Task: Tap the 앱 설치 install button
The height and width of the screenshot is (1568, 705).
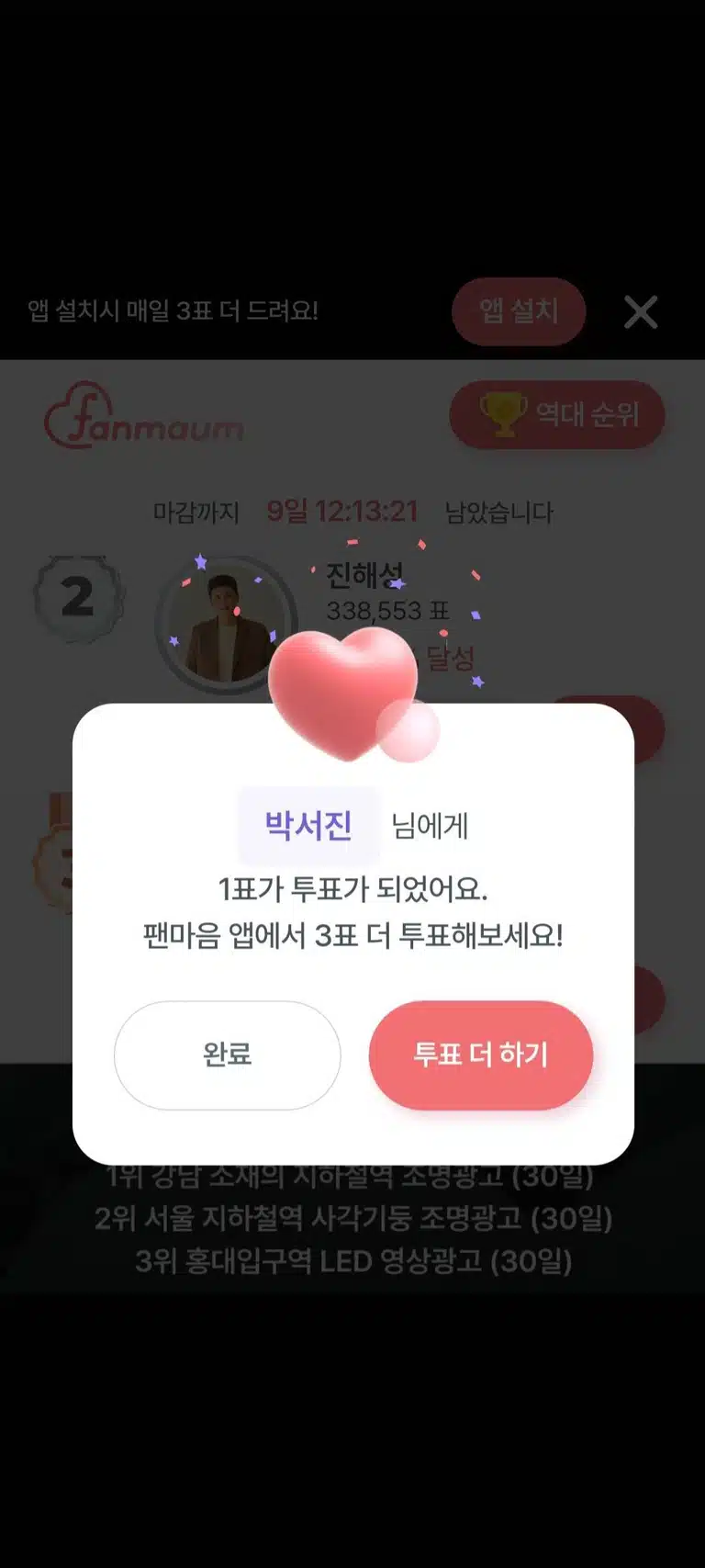Action: click(x=519, y=311)
